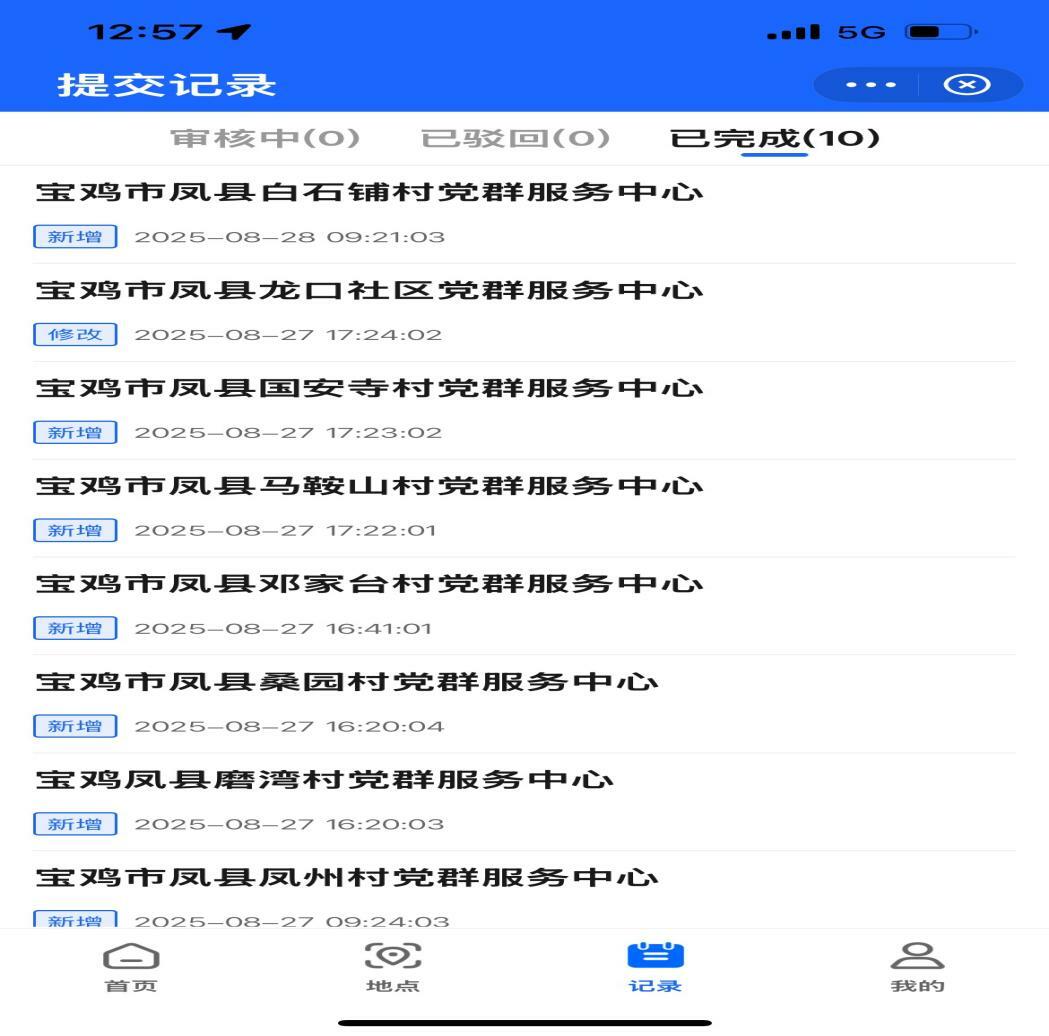1049x1036 pixels.
Task: Open the mini program more-options menu
Action: 870,85
